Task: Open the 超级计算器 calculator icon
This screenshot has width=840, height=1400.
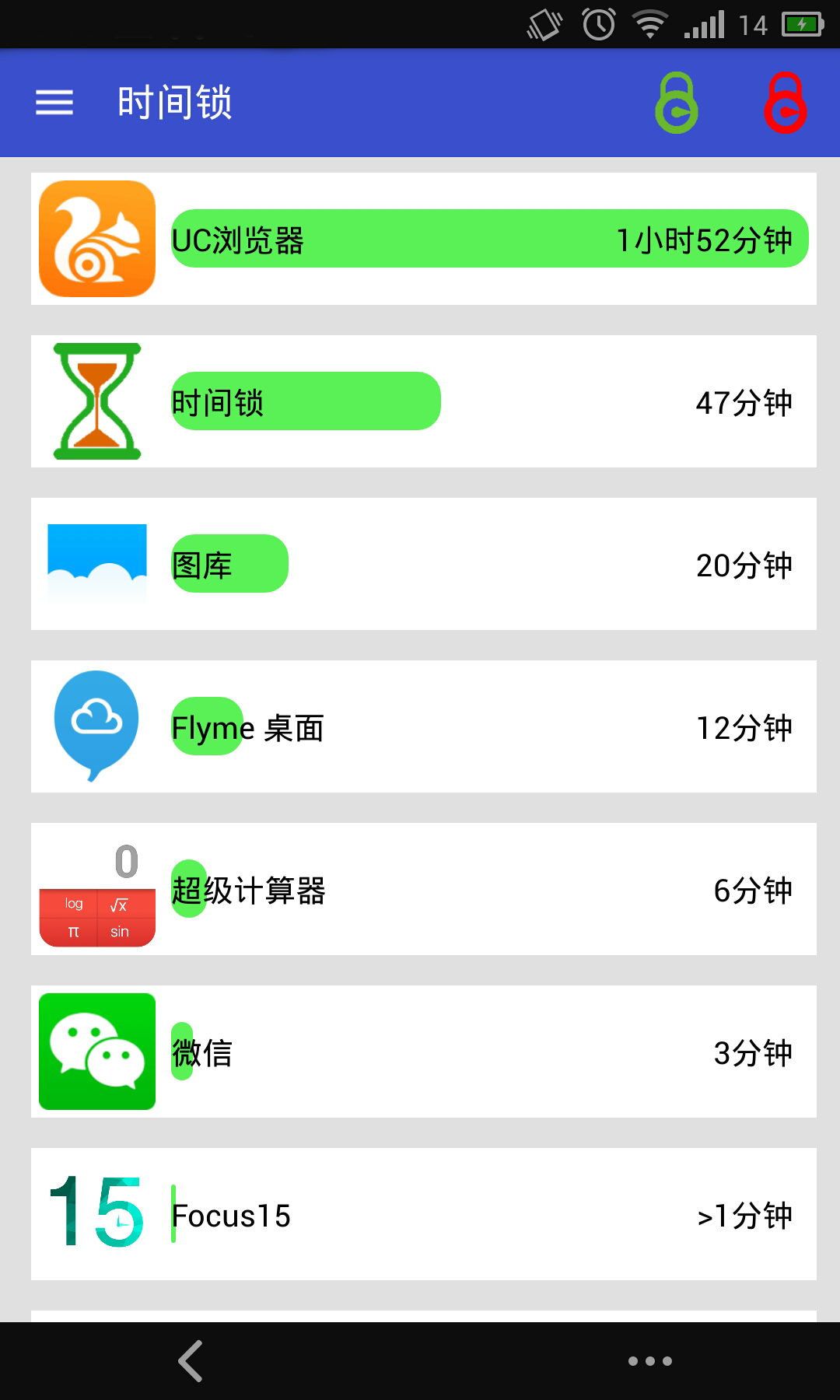Action: [96, 891]
